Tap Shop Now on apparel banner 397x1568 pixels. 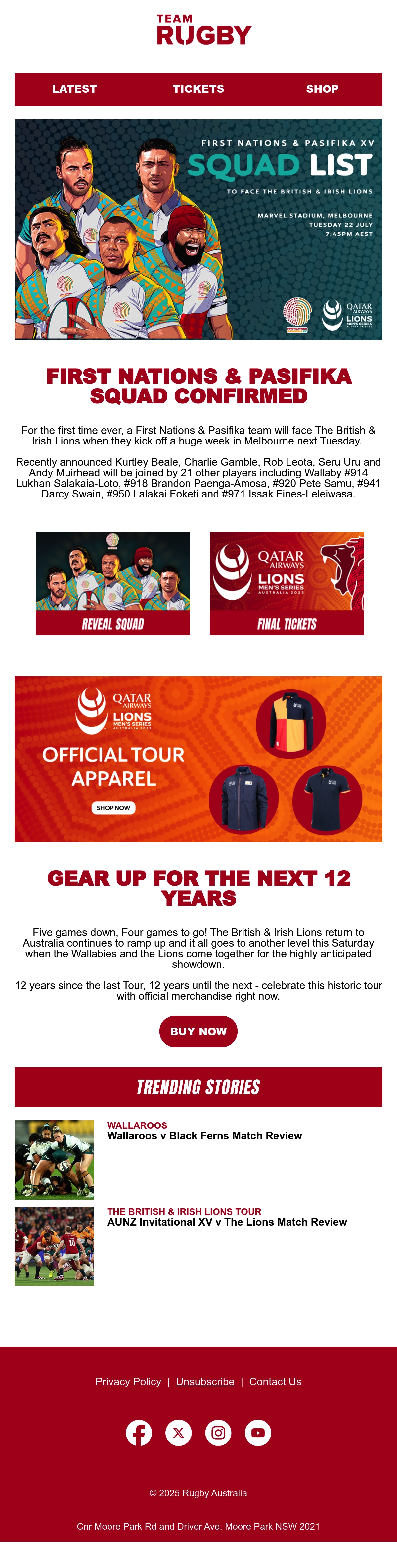pyautogui.click(x=114, y=808)
